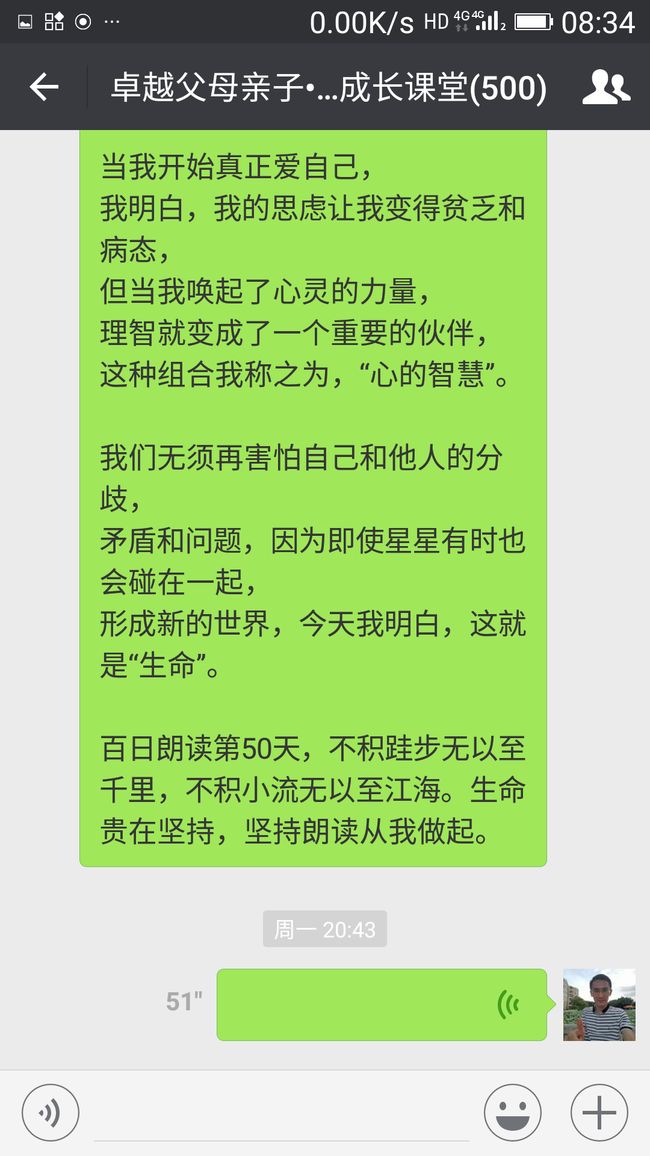Image resolution: width=650 pixels, height=1156 pixels.
Task: Open the group members info icon
Action: point(606,88)
